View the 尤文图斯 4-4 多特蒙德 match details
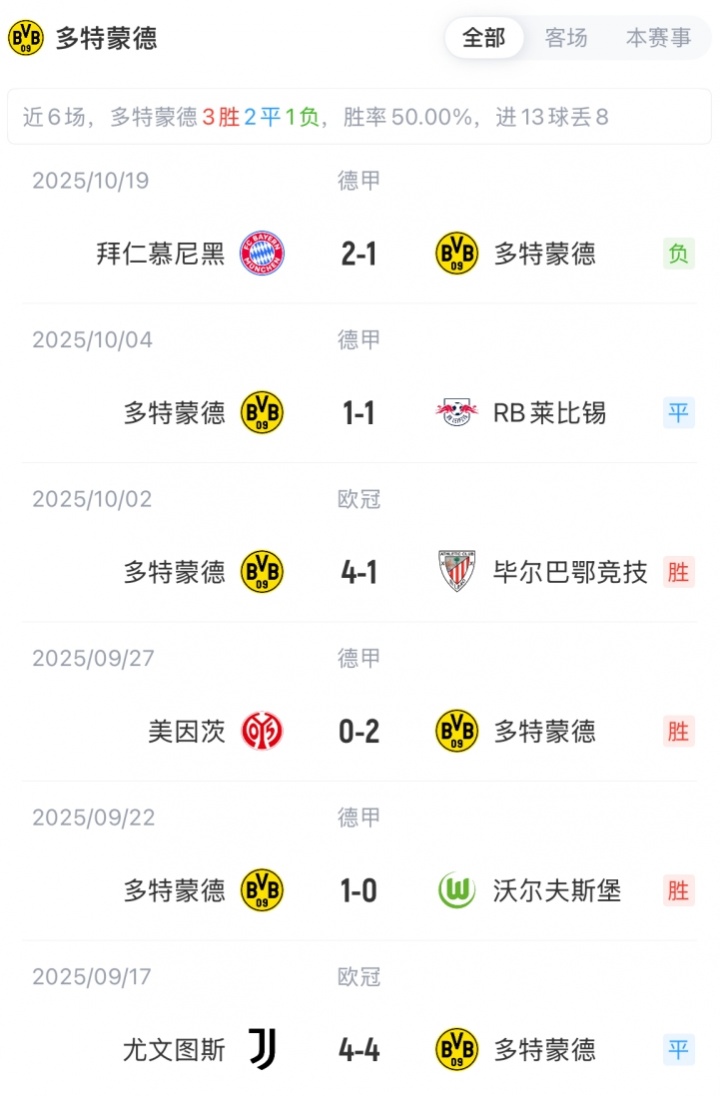 coord(359,1050)
